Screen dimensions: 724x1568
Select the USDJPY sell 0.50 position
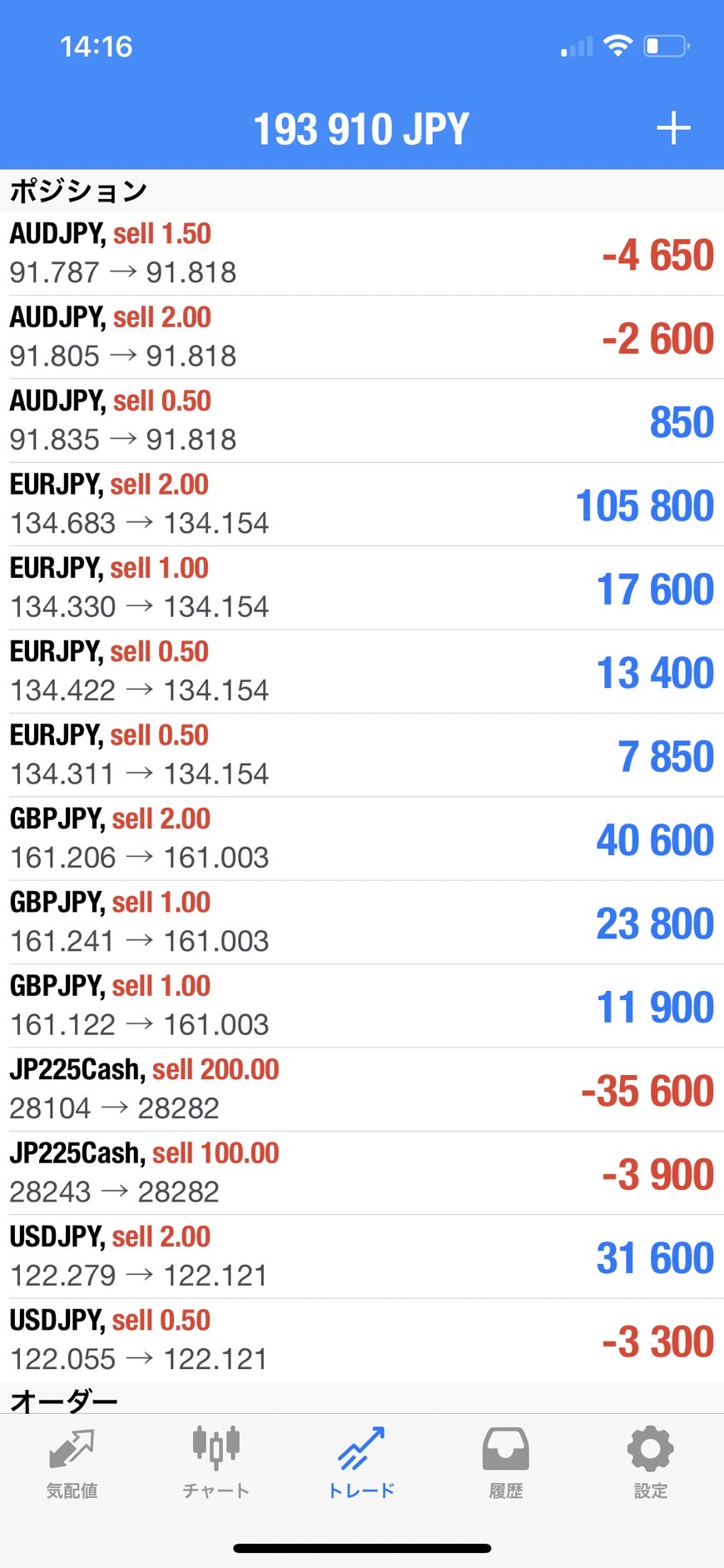362,1339
